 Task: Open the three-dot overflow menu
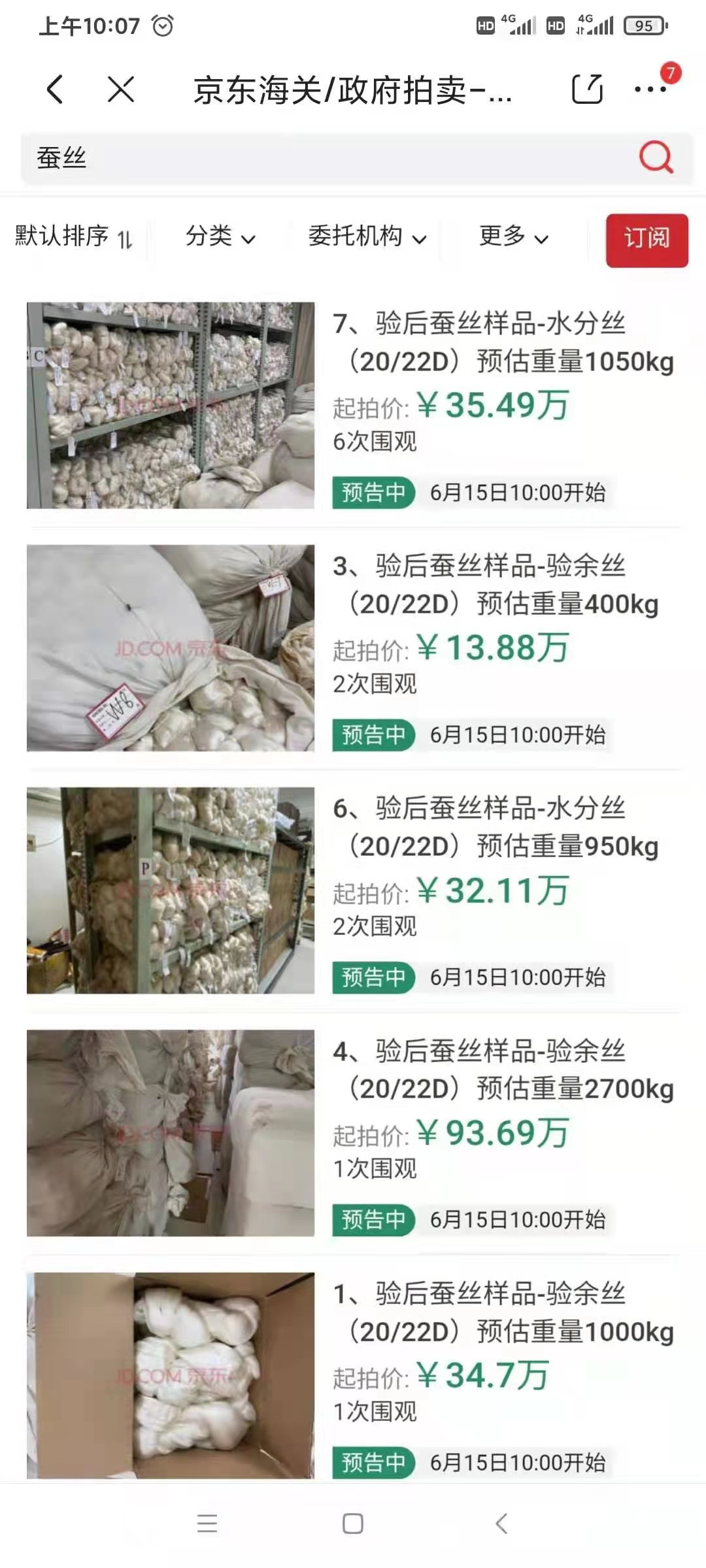point(651,89)
